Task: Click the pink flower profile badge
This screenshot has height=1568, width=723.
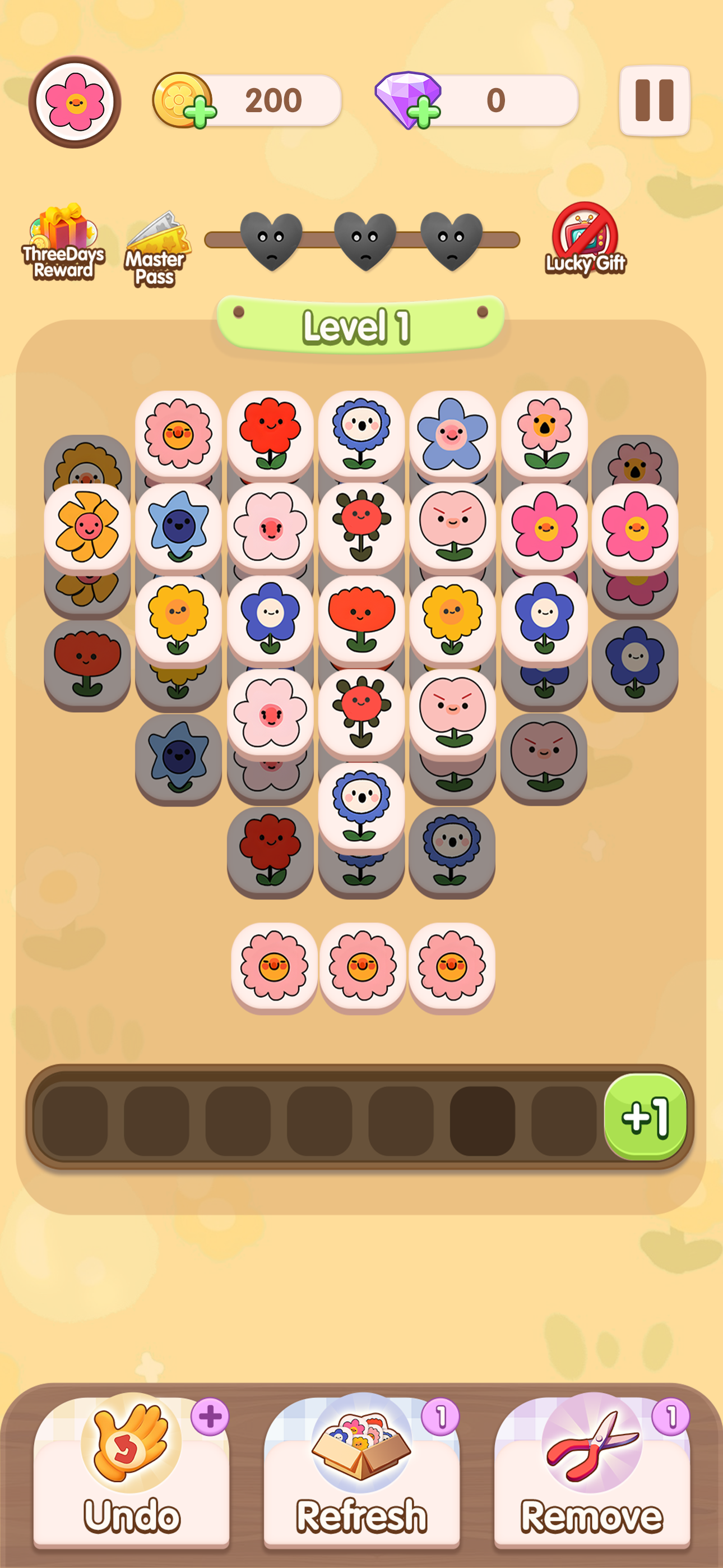Action: (x=76, y=100)
